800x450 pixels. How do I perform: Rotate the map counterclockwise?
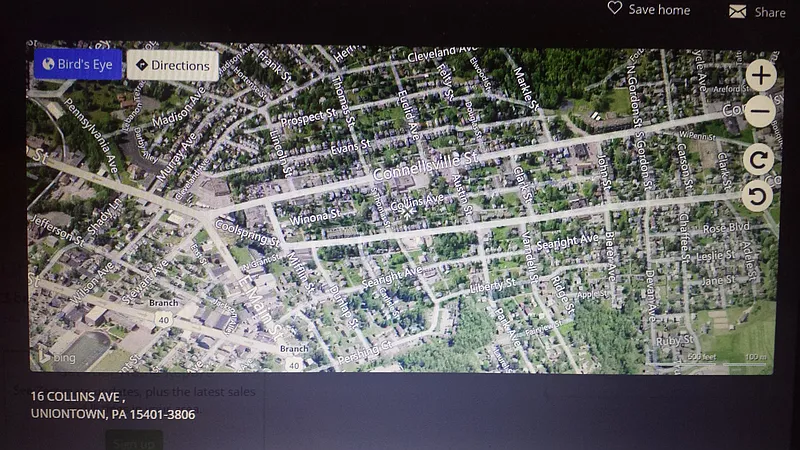point(758,195)
